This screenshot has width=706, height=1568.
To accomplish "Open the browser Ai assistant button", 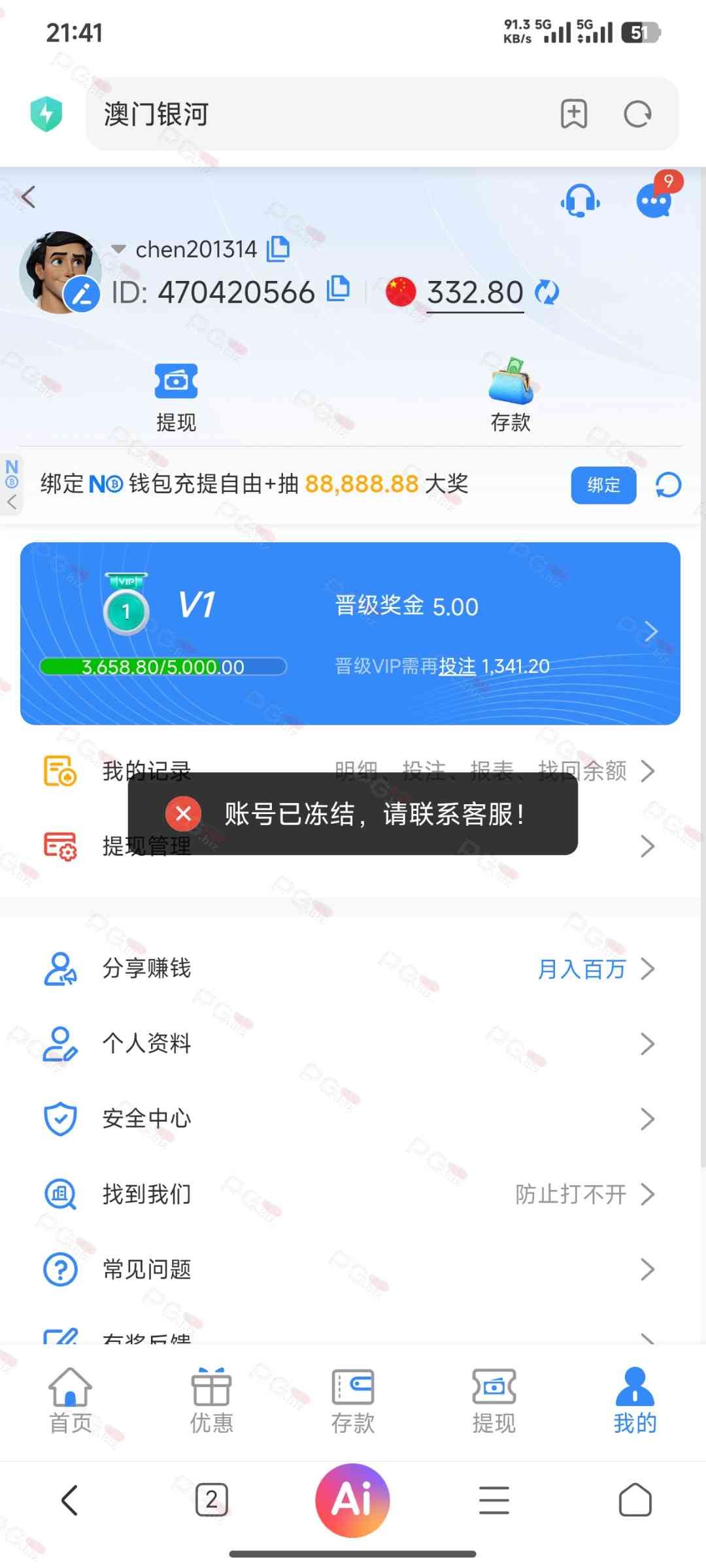I will click(352, 1499).
